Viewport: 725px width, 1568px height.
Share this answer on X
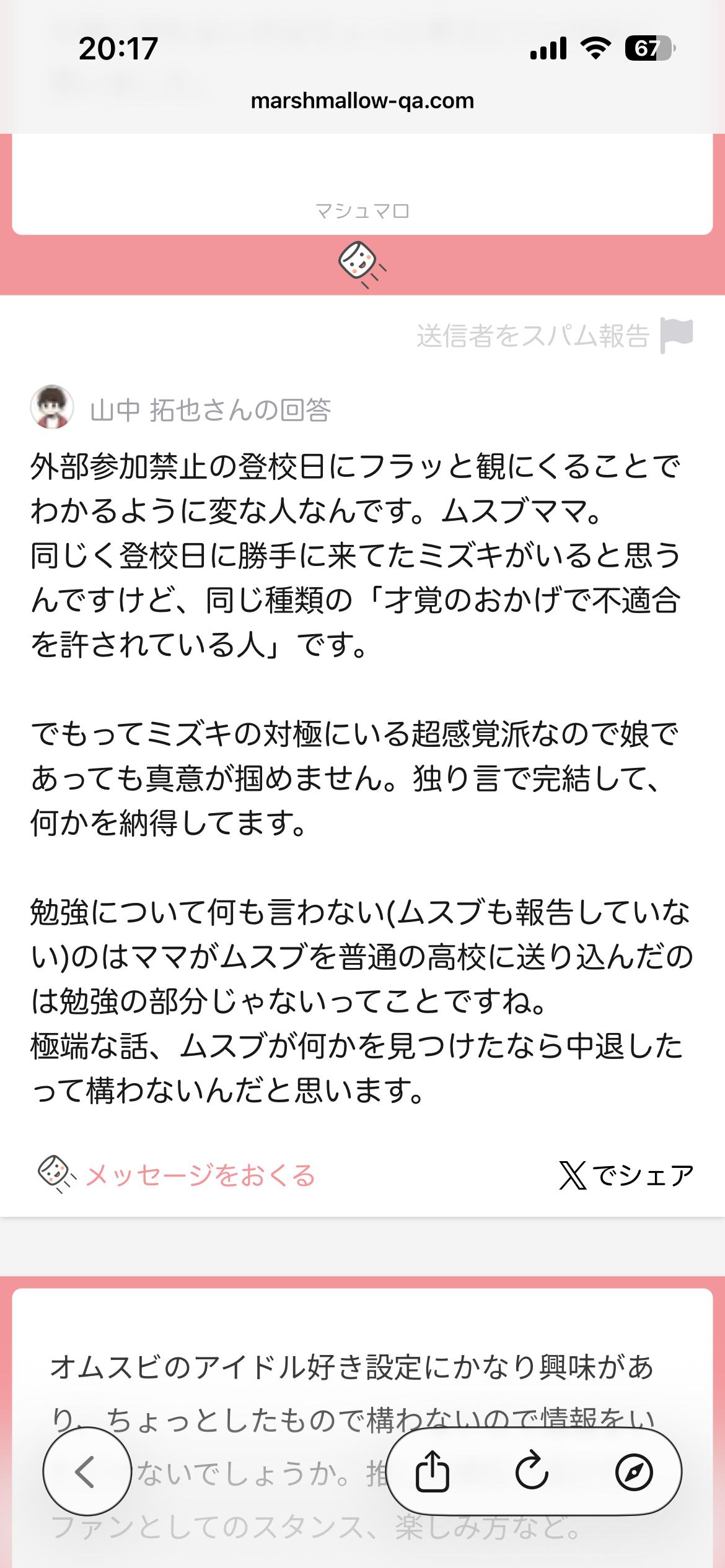point(626,1175)
